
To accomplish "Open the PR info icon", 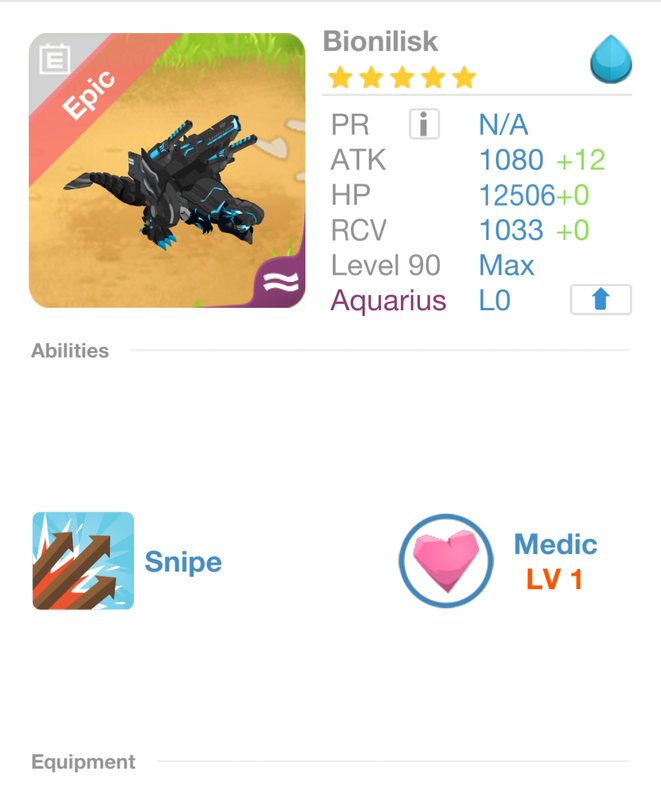I will point(425,125).
